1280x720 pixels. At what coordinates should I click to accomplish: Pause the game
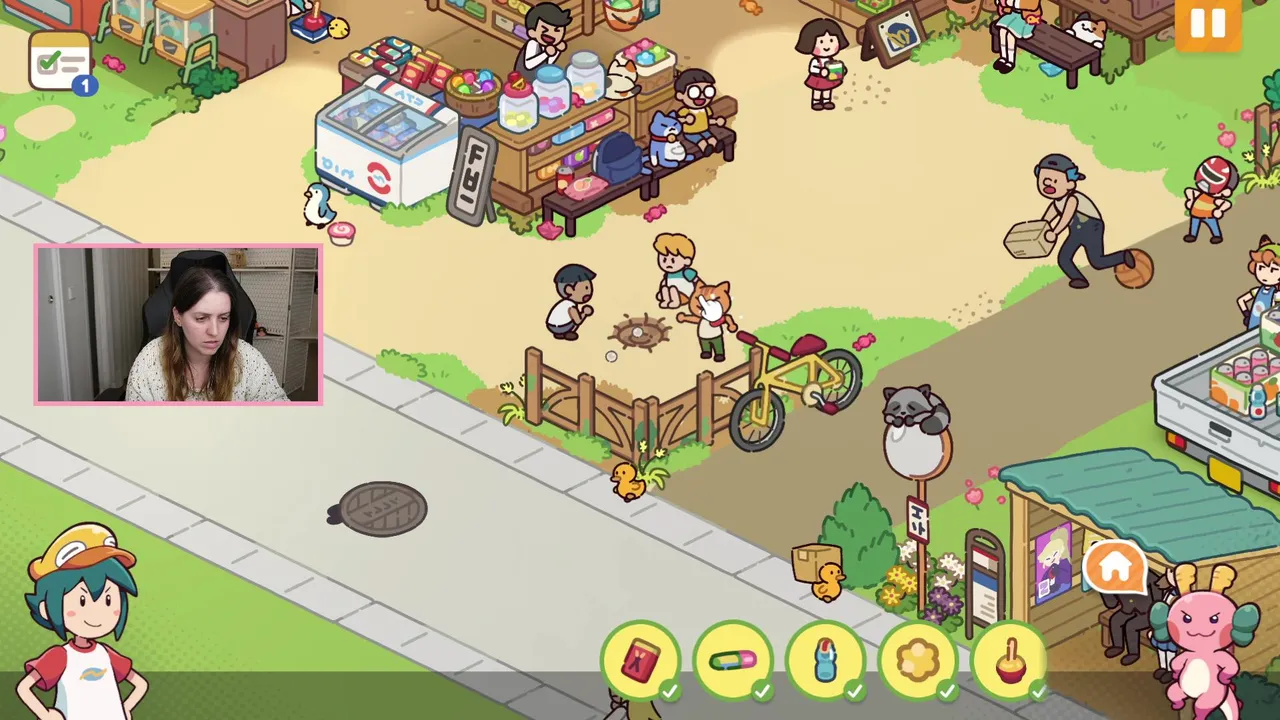pyautogui.click(x=1208, y=24)
